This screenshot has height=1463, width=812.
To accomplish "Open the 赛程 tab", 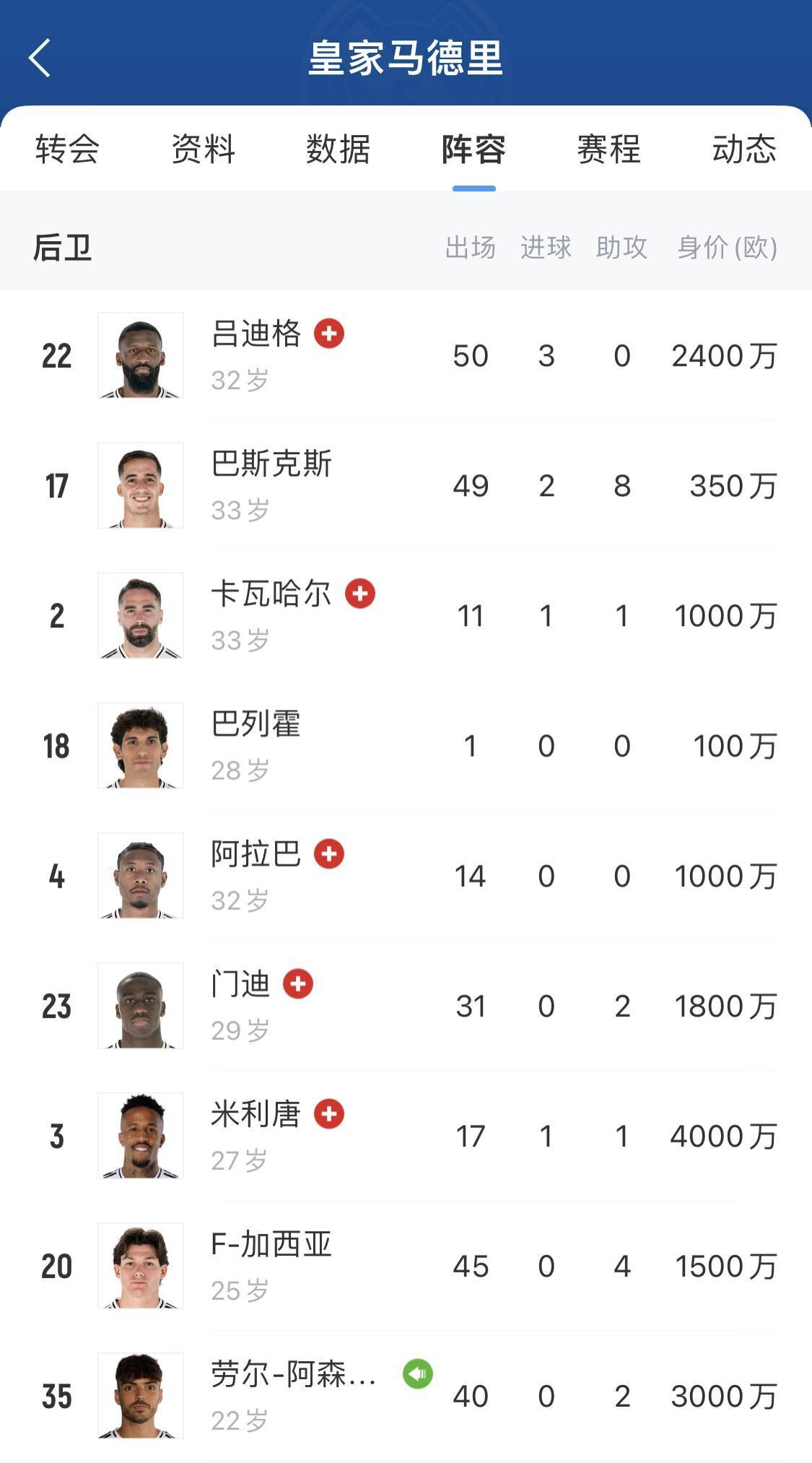I will pyautogui.click(x=608, y=149).
